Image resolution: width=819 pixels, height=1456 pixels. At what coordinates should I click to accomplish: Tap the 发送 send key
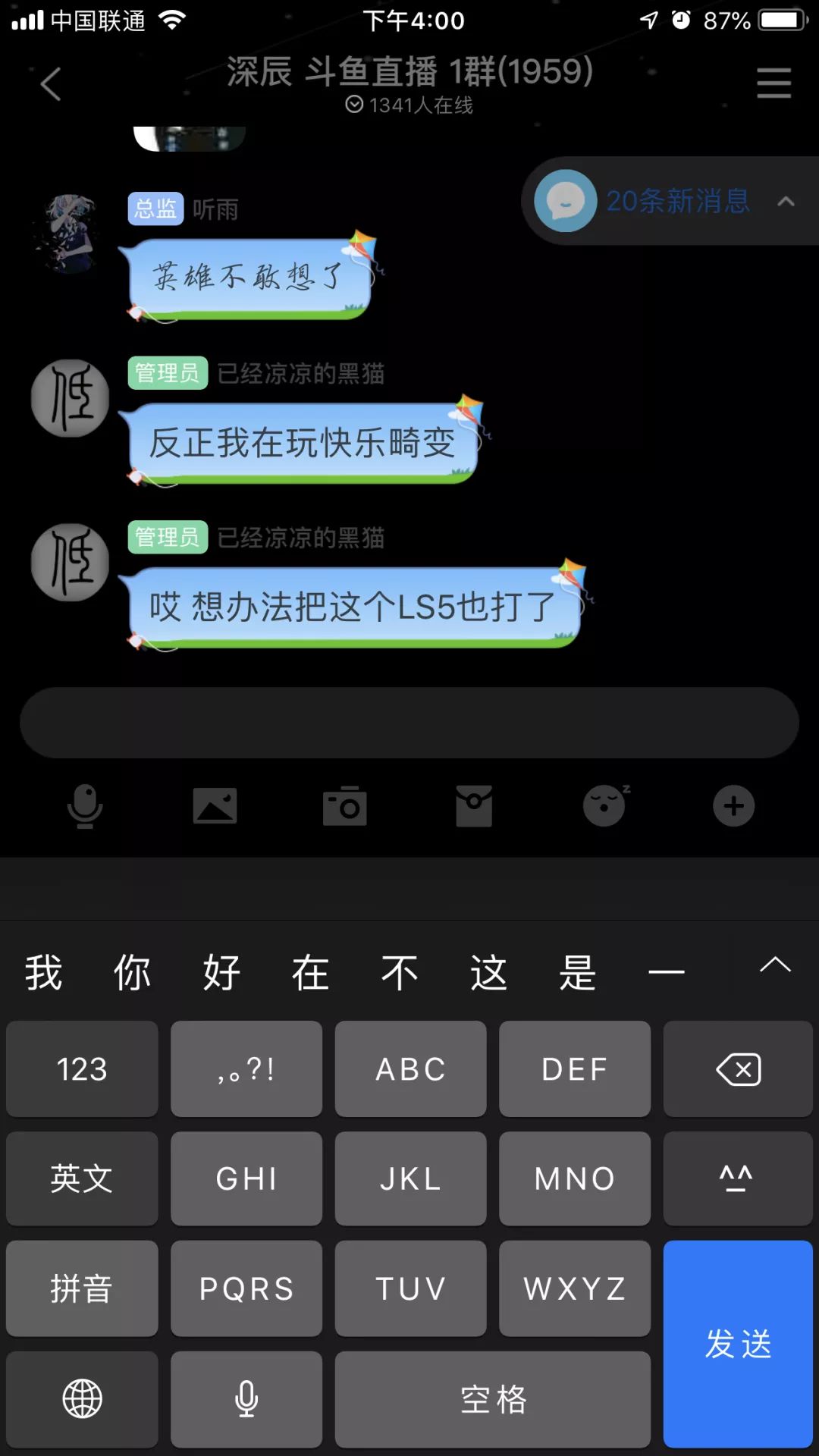738,1344
